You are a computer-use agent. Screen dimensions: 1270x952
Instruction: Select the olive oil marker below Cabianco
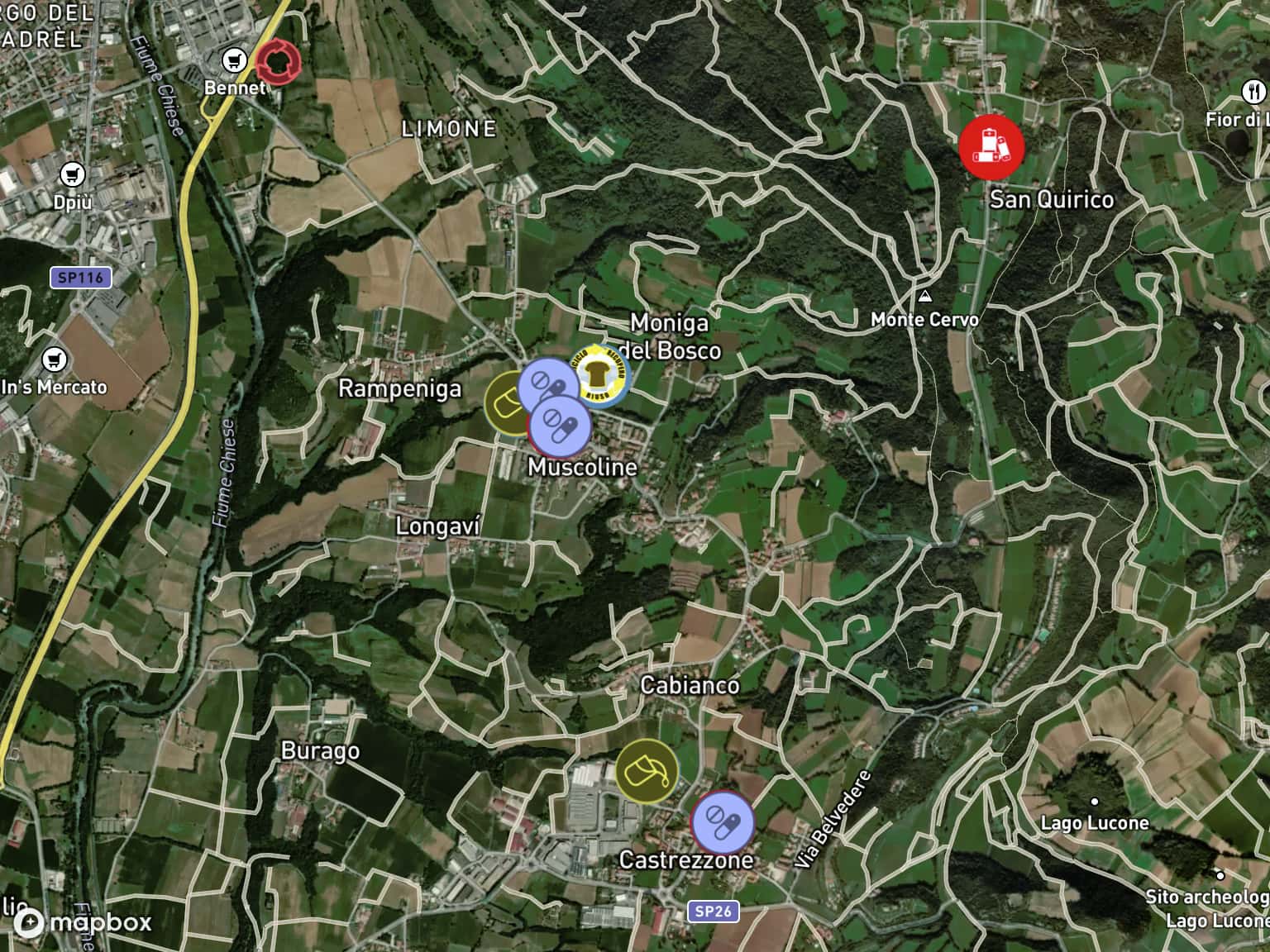click(646, 770)
